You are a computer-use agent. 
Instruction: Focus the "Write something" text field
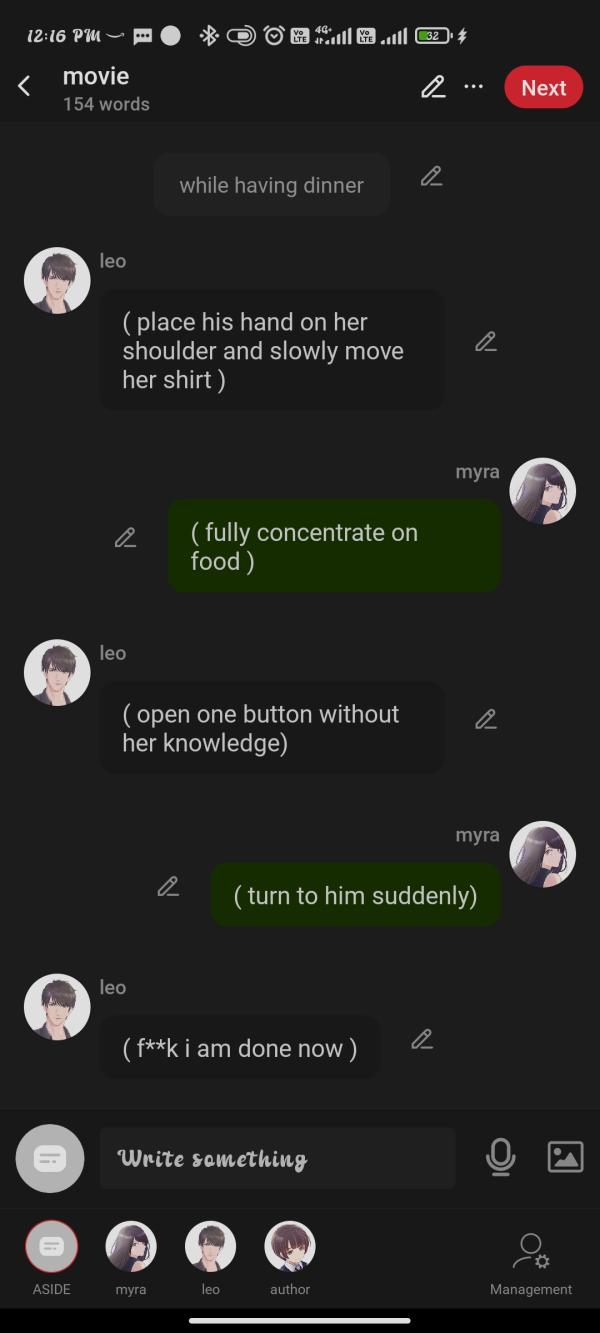pos(277,1158)
